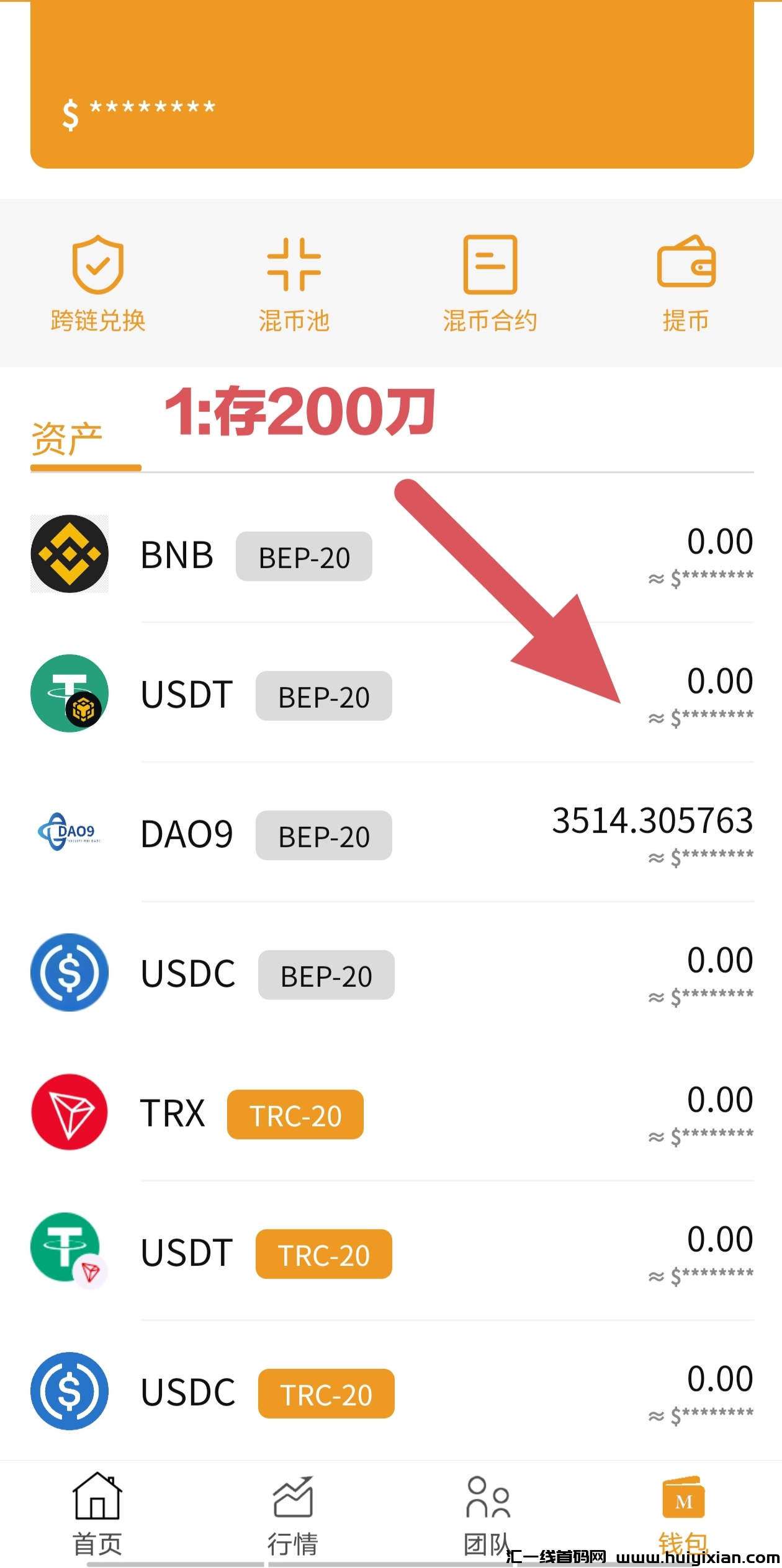Switch to the 团队 team tab
This screenshot has width=782, height=1568.
tap(488, 1515)
